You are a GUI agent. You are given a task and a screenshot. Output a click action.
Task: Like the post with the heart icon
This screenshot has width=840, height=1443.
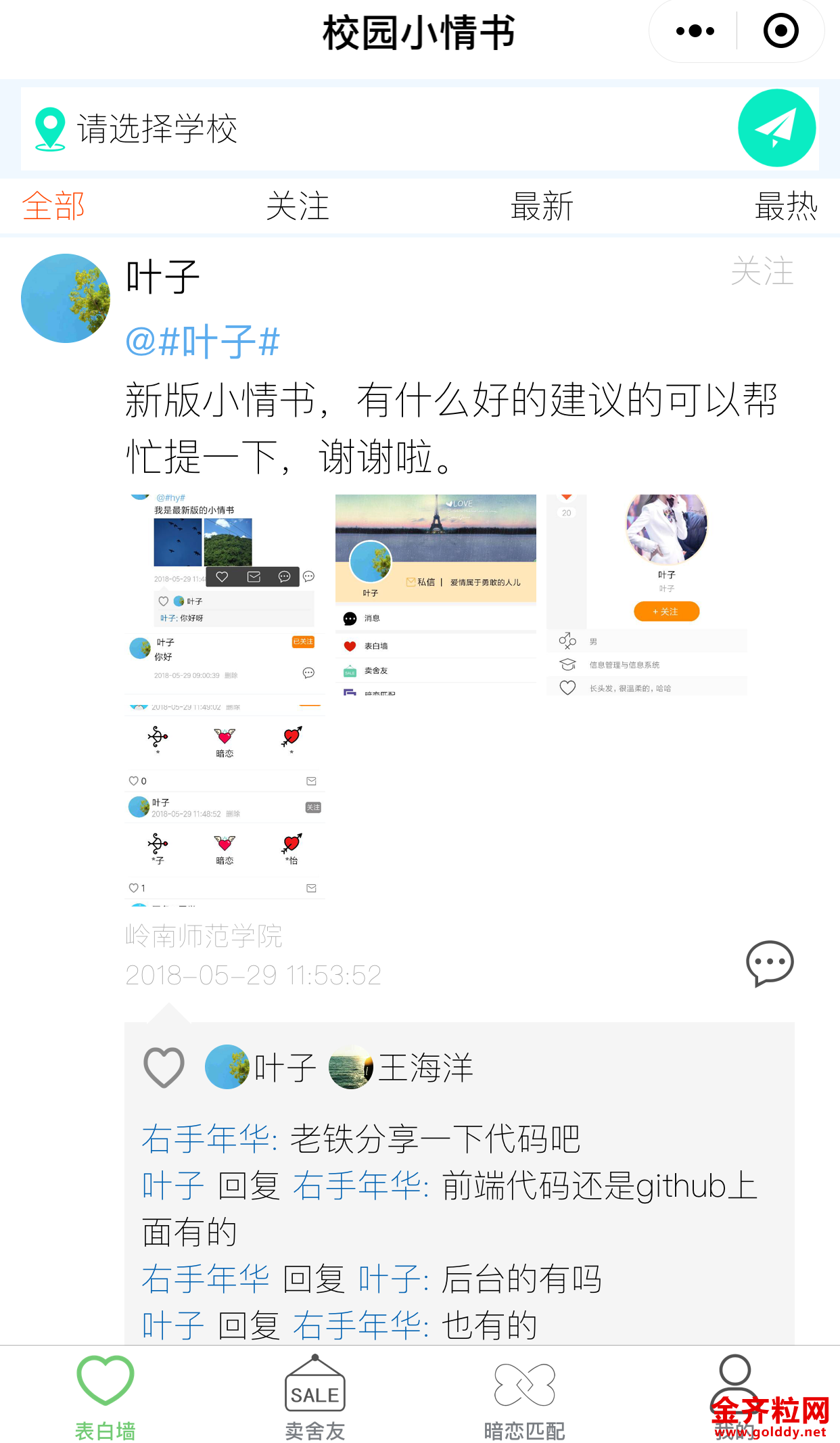tap(164, 1067)
